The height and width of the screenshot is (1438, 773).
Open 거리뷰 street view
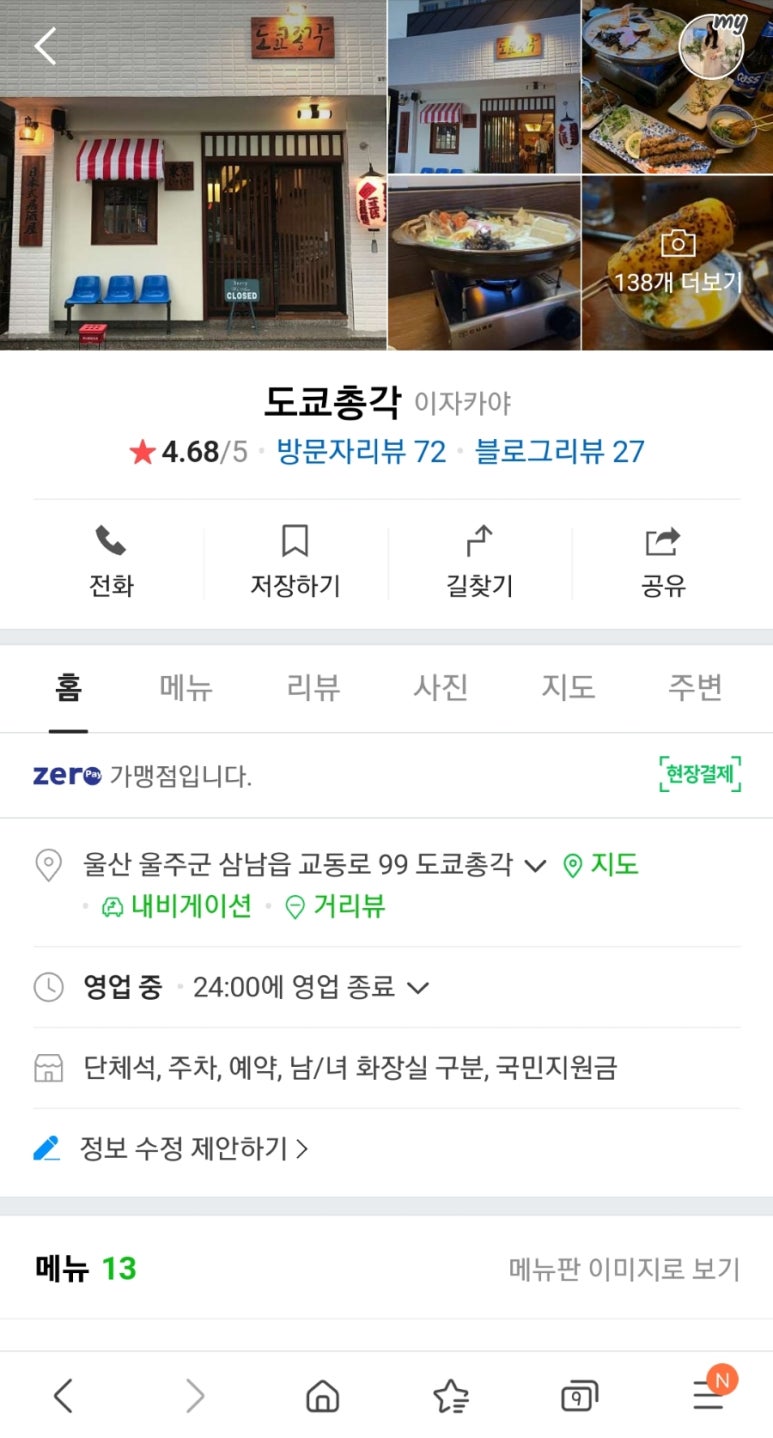click(x=336, y=907)
